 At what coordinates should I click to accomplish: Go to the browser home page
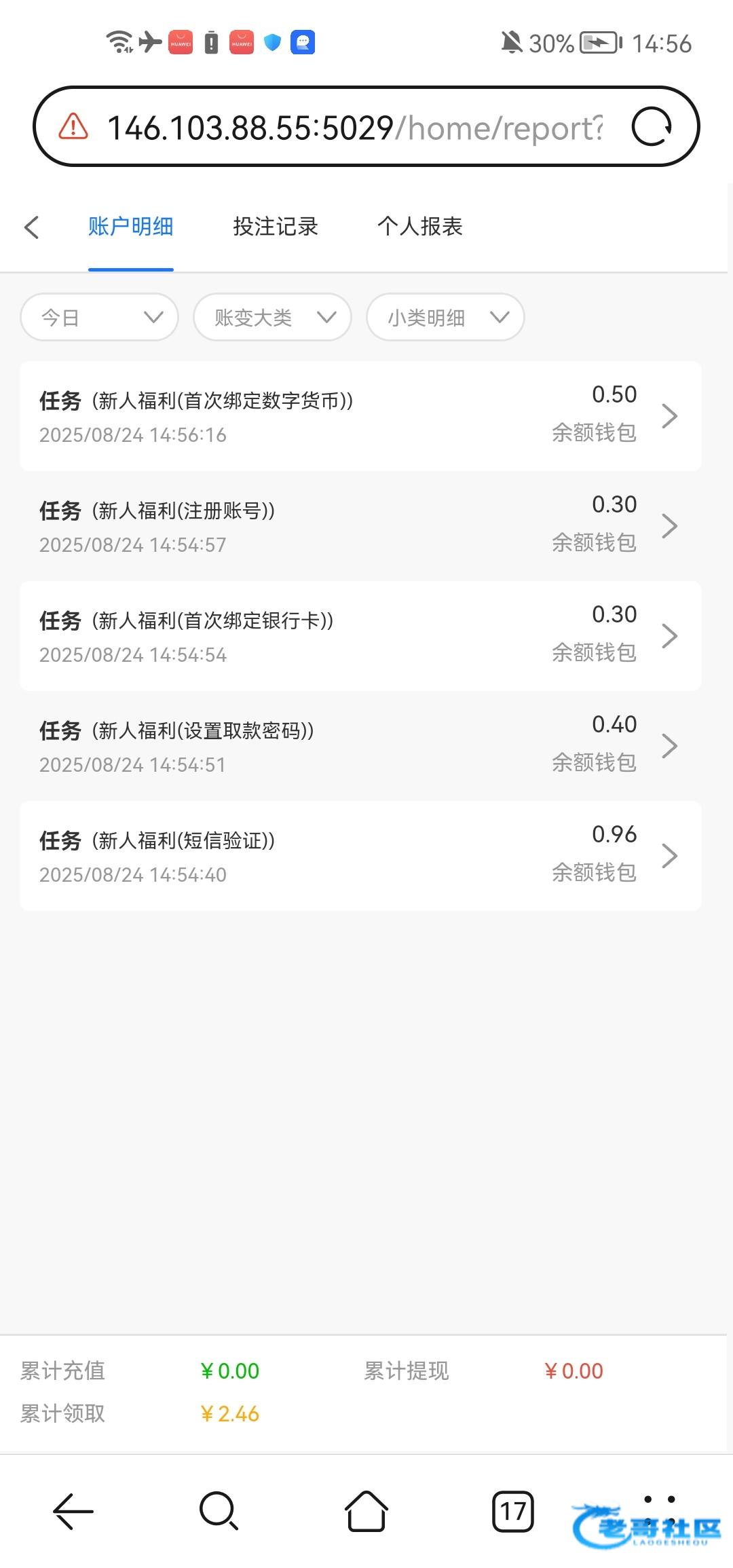pyautogui.click(x=366, y=1512)
